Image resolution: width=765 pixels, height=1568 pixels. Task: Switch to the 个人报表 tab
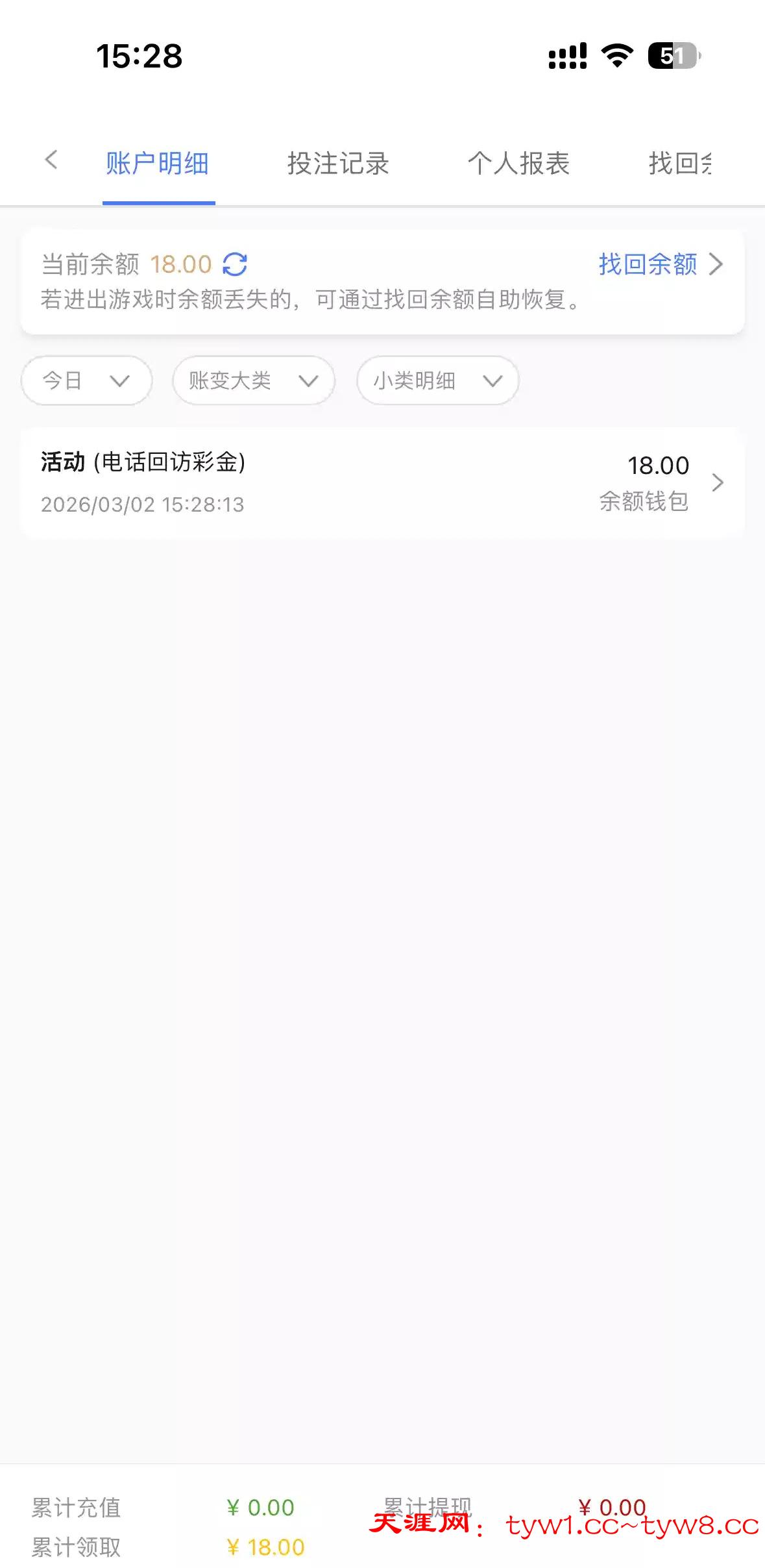[x=518, y=164]
